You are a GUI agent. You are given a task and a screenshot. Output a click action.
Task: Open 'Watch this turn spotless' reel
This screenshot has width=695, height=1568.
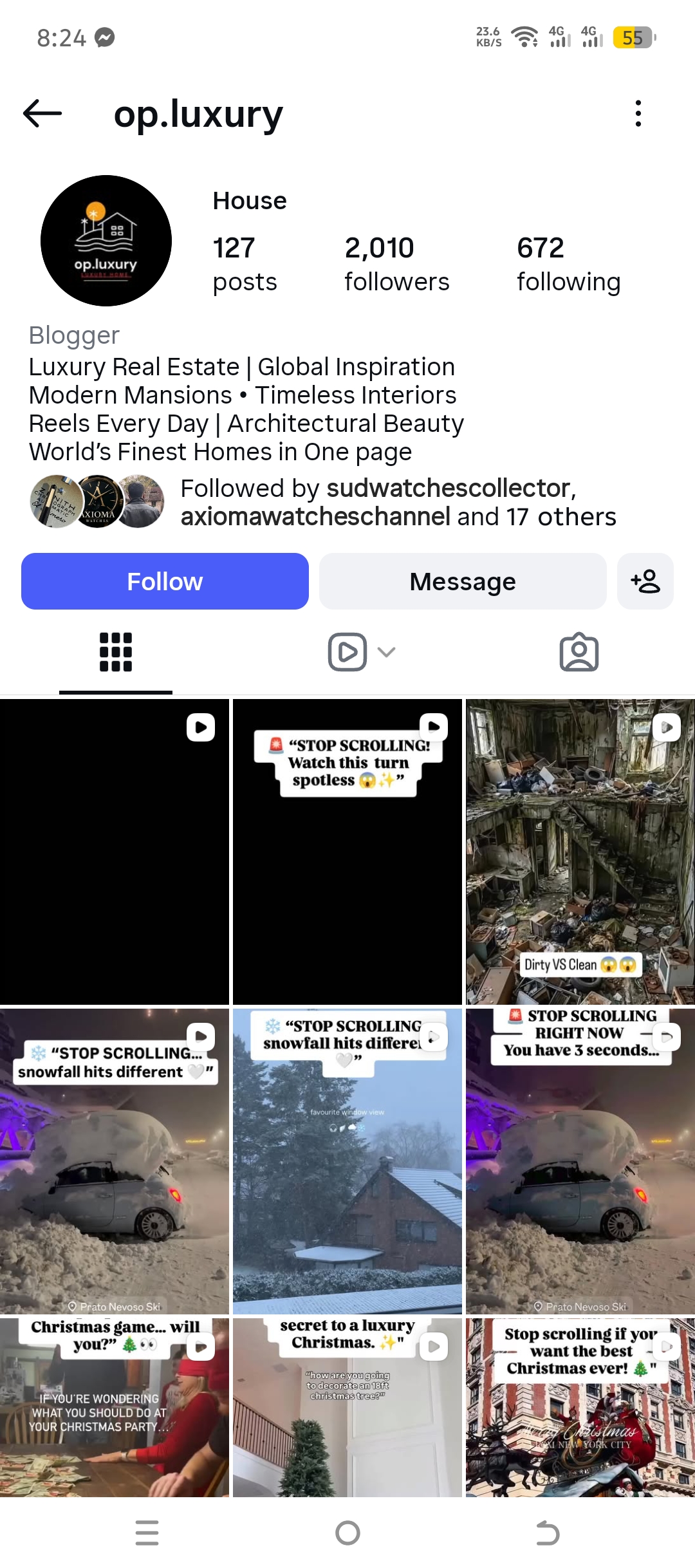[x=347, y=852]
